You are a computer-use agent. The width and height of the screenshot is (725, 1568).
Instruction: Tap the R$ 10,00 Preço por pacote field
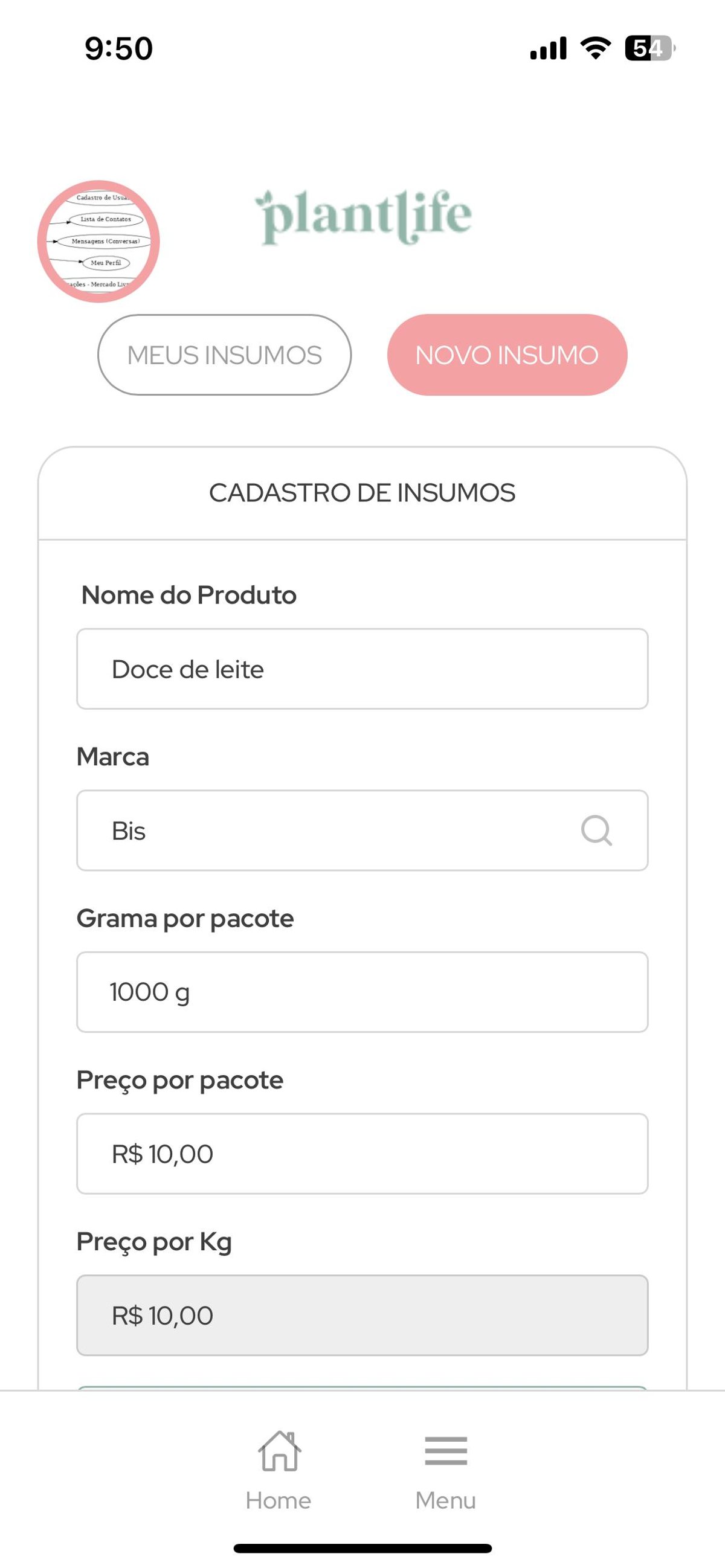click(x=362, y=1153)
